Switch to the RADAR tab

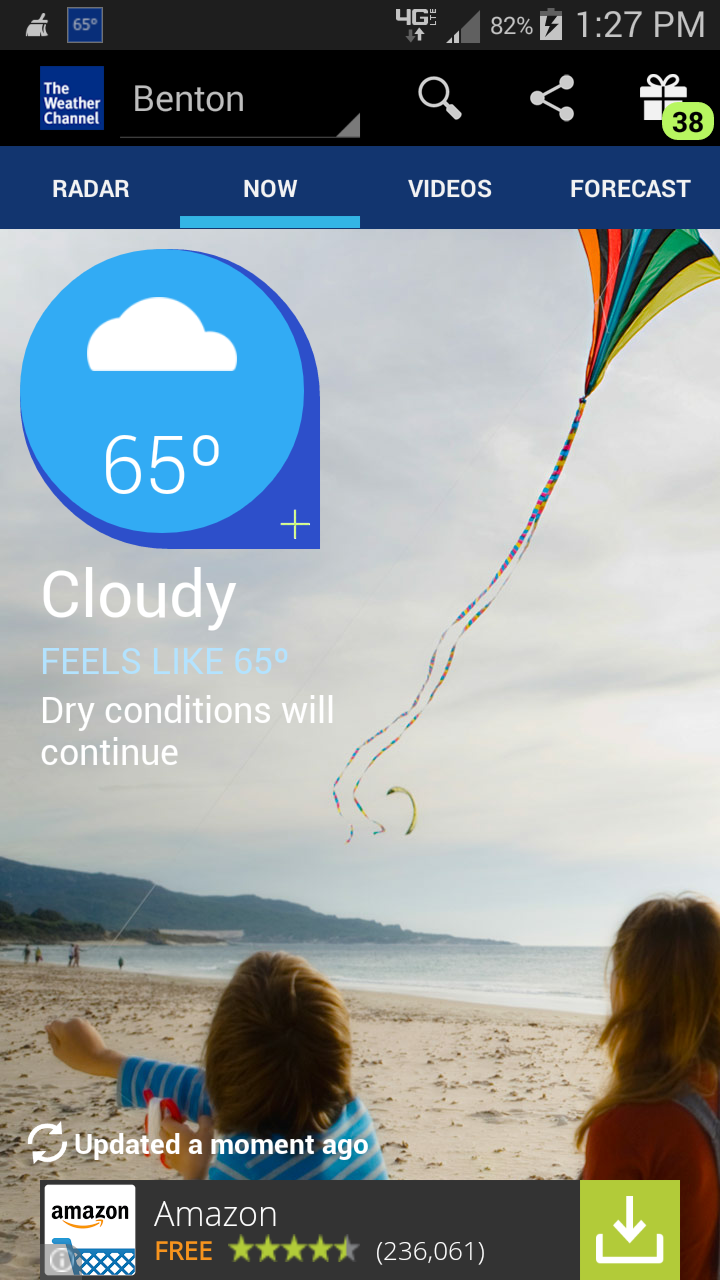point(90,189)
